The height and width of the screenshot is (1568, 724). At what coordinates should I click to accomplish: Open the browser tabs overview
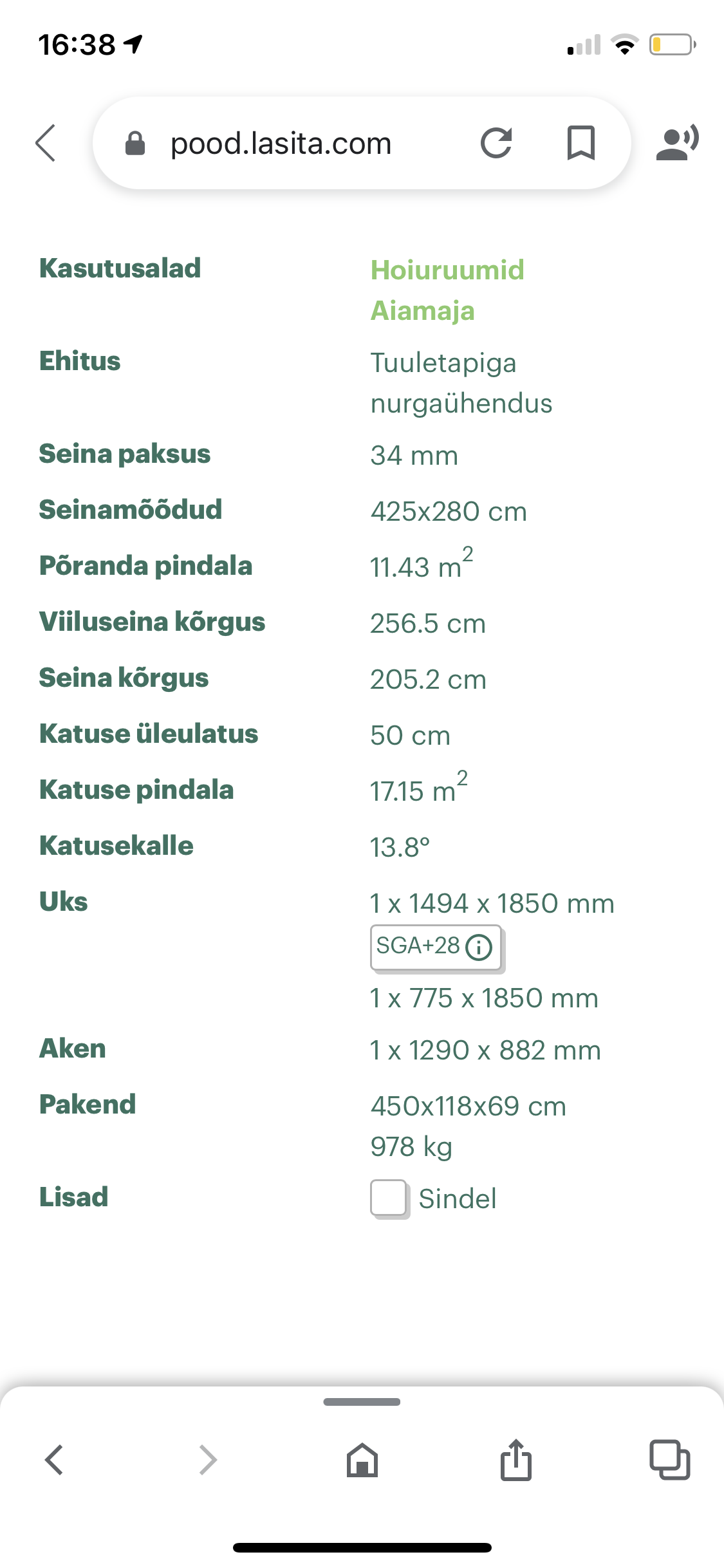669,1460
